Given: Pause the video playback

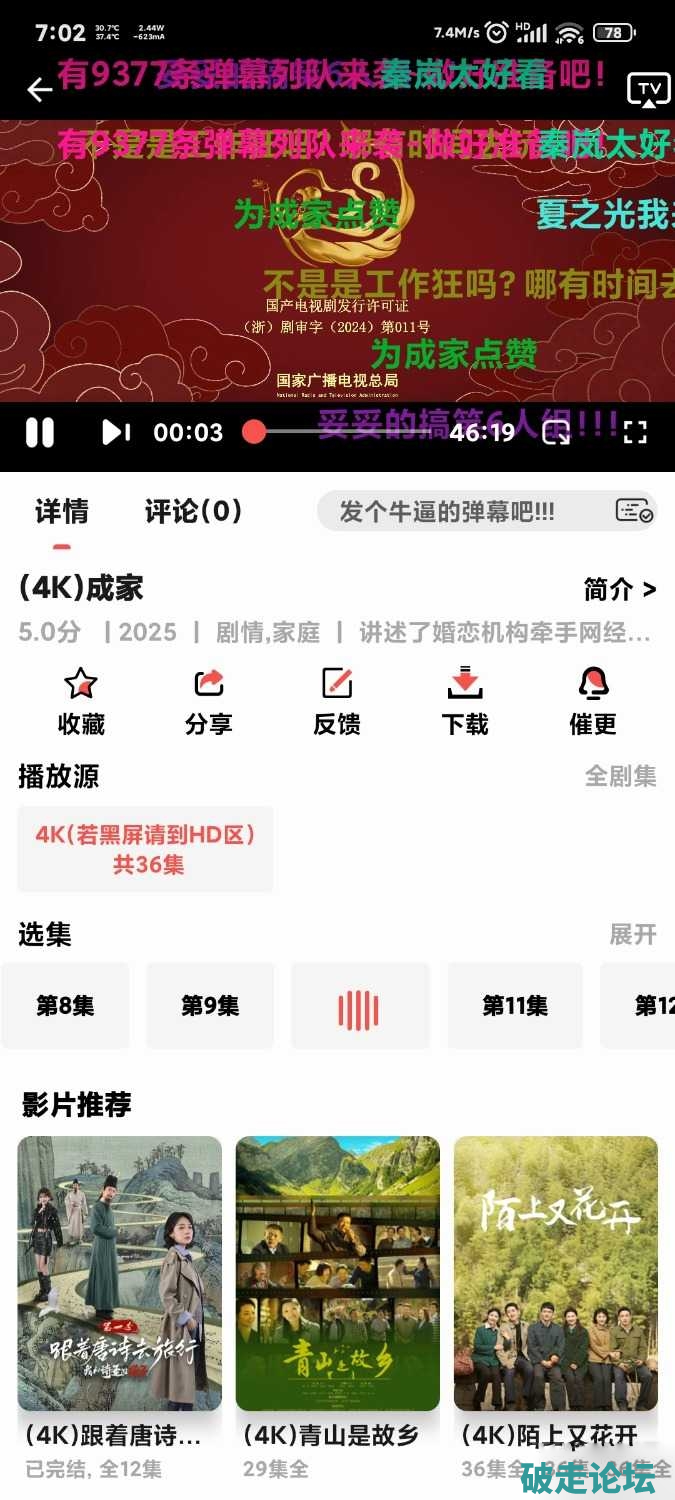Looking at the screenshot, I should point(40,432).
